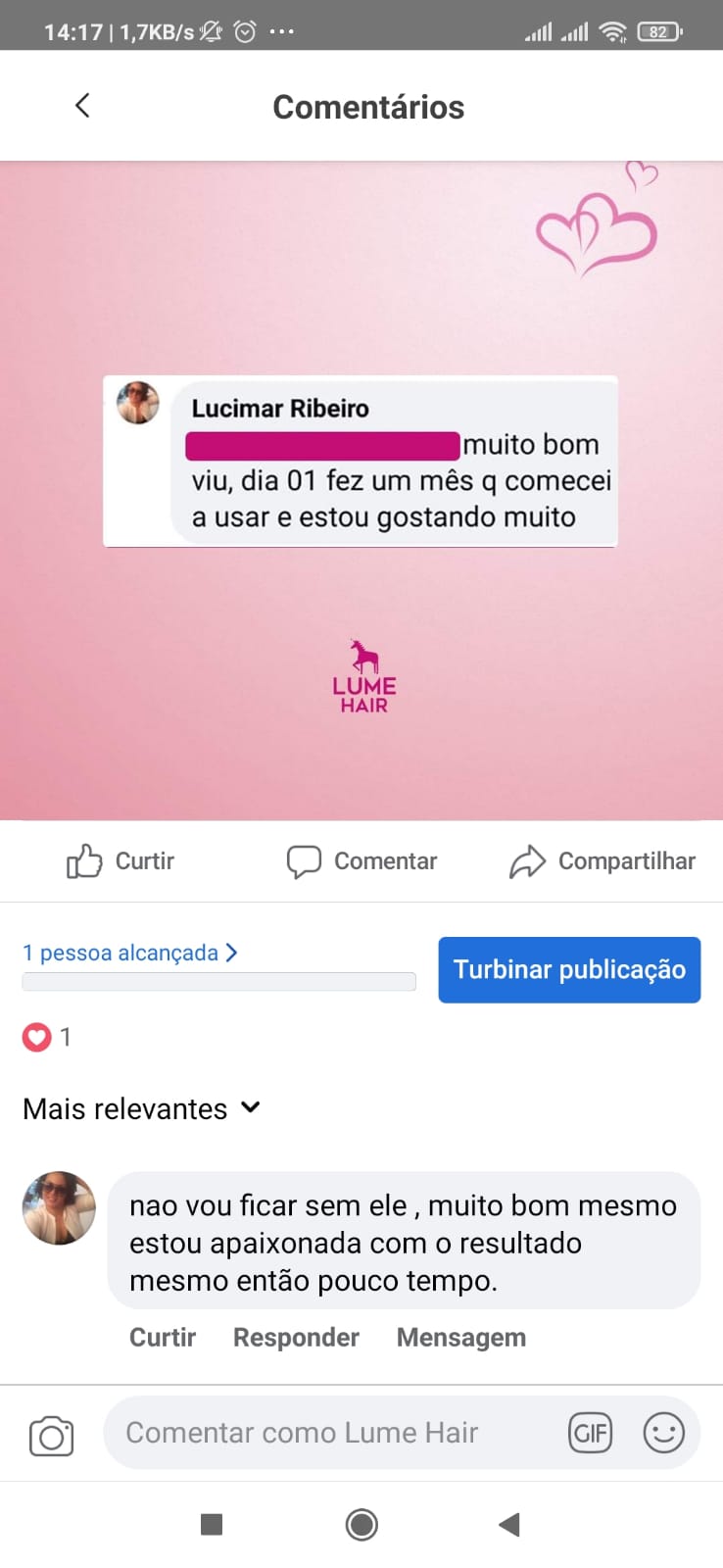
Task: Open the camera icon to attach a photo
Action: click(51, 1436)
